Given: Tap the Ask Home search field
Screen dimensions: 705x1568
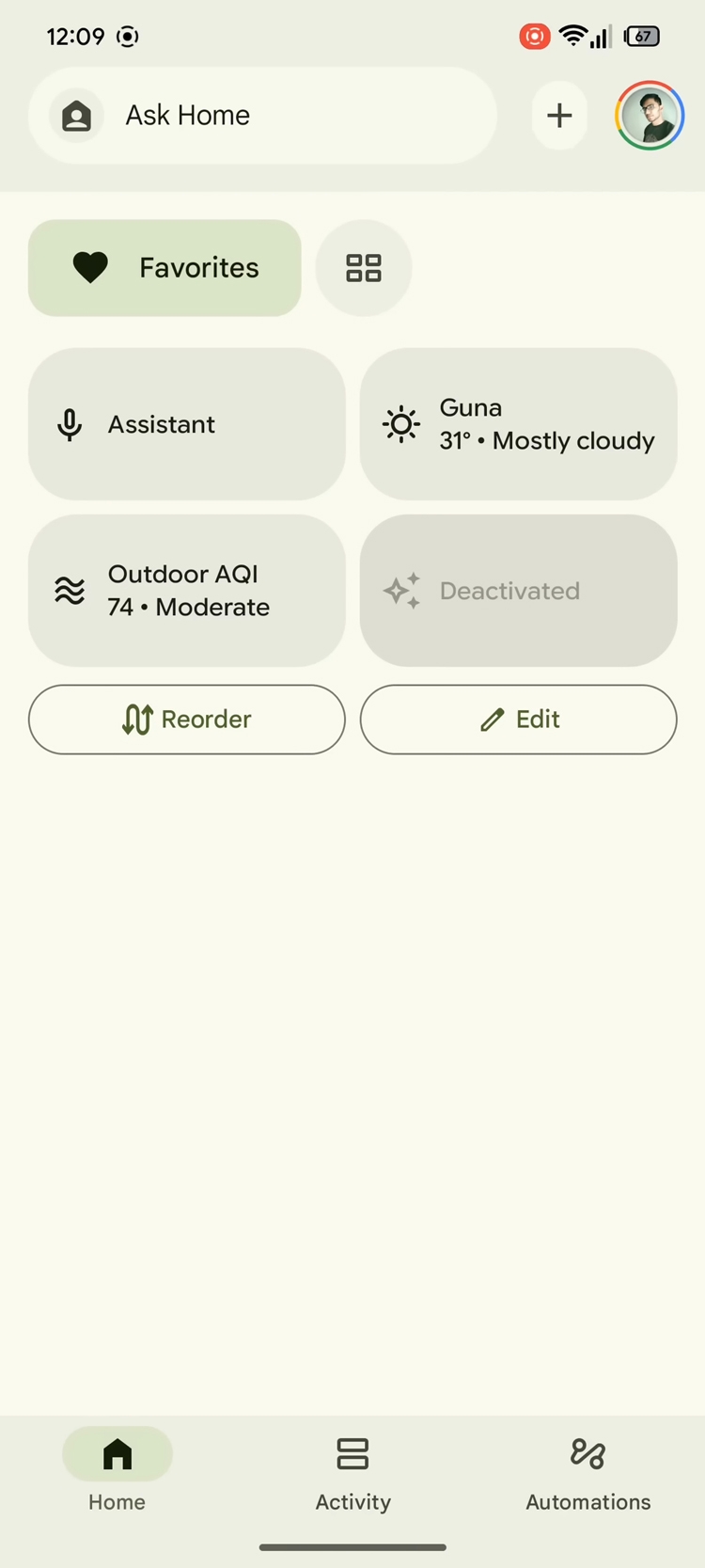Looking at the screenshot, I should pos(261,116).
